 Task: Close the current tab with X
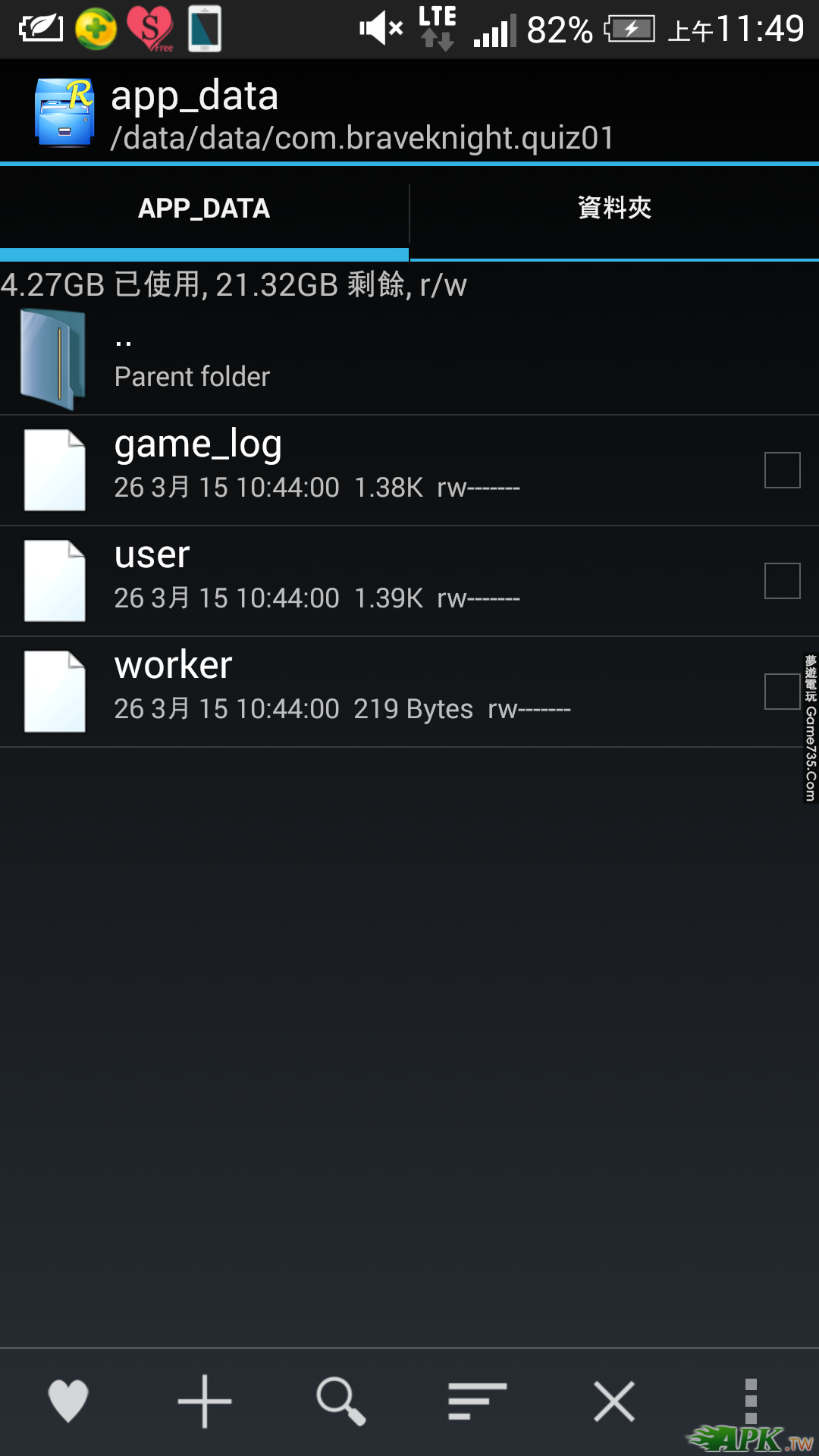point(614,1401)
